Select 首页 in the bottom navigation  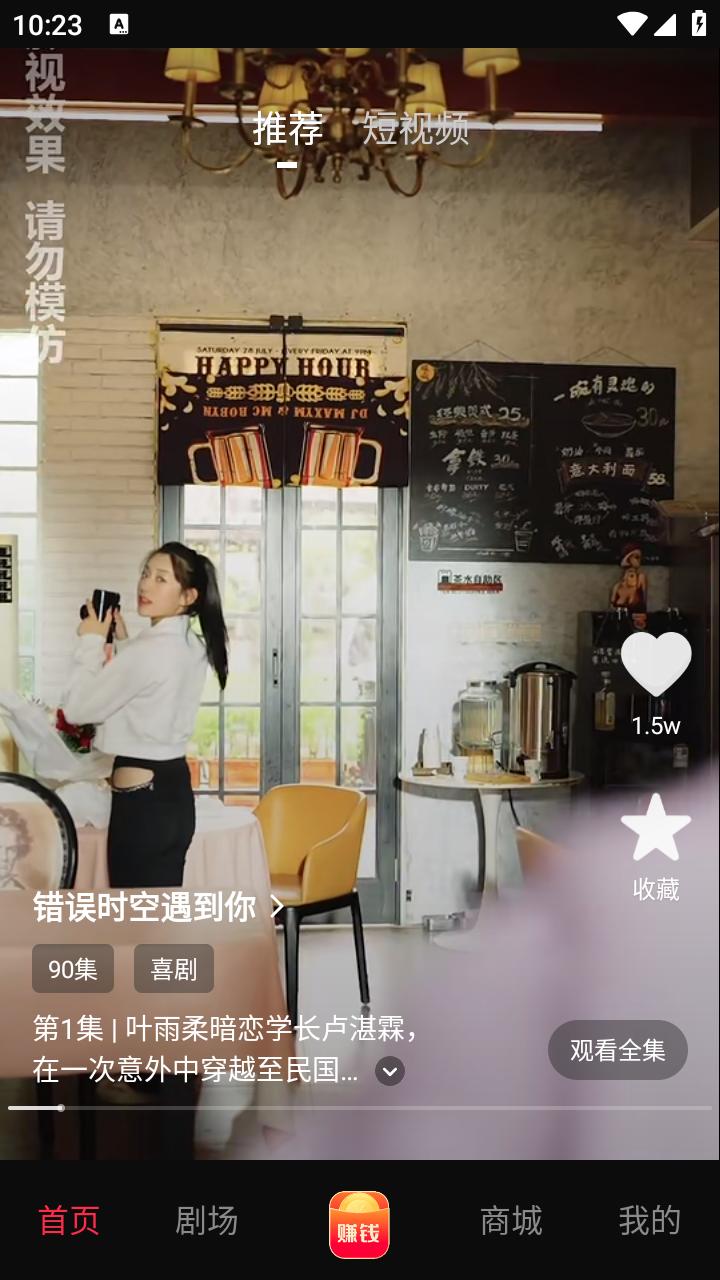(x=67, y=1220)
